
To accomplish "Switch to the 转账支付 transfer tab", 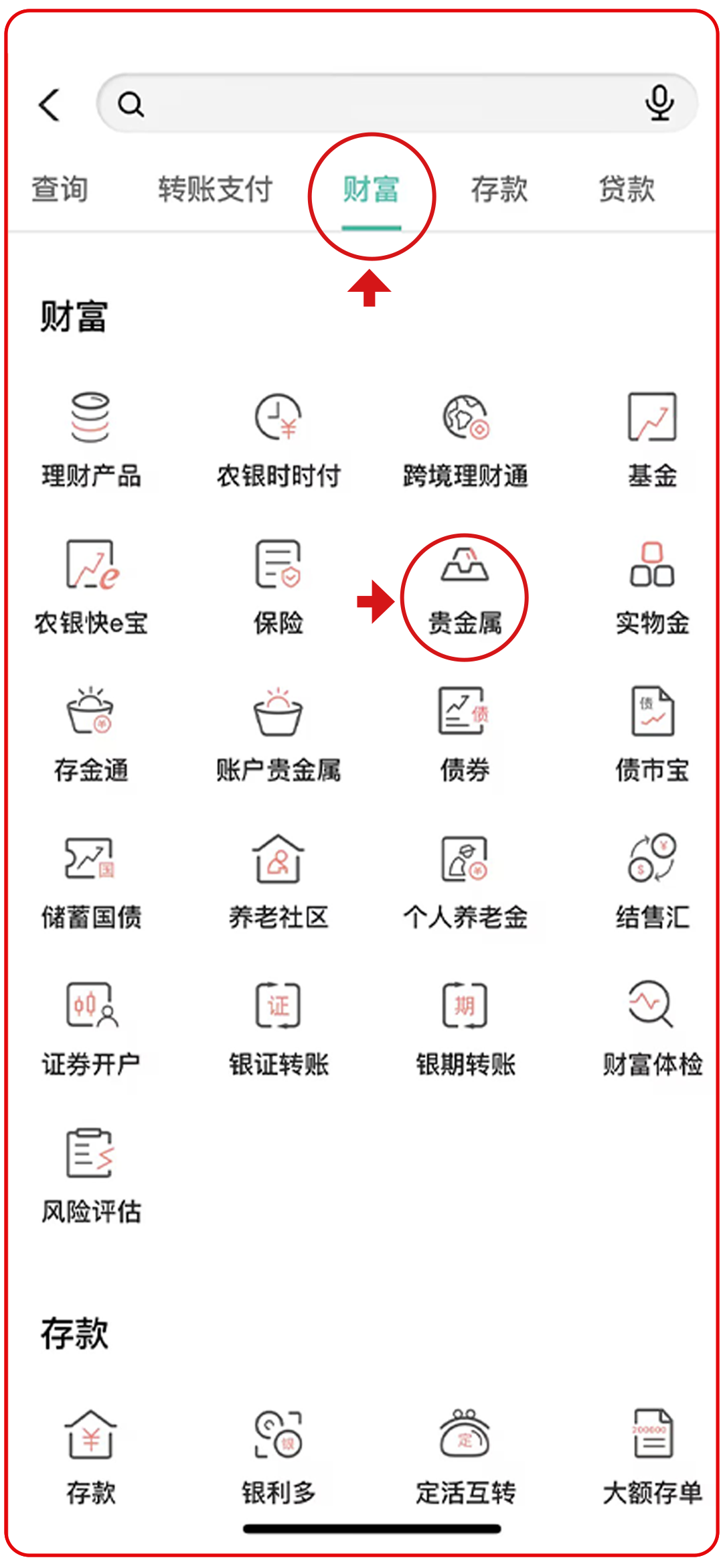I will [214, 189].
